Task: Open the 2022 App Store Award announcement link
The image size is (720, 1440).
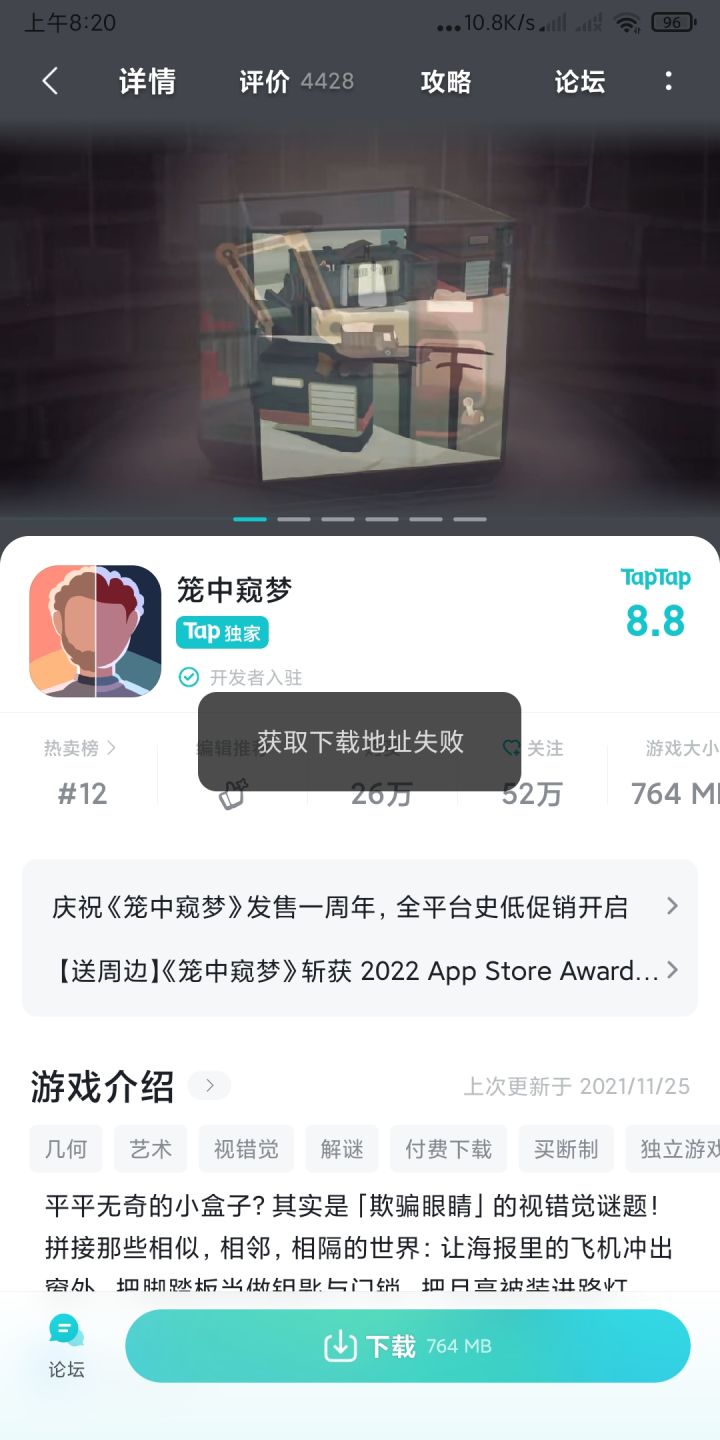Action: [672, 970]
